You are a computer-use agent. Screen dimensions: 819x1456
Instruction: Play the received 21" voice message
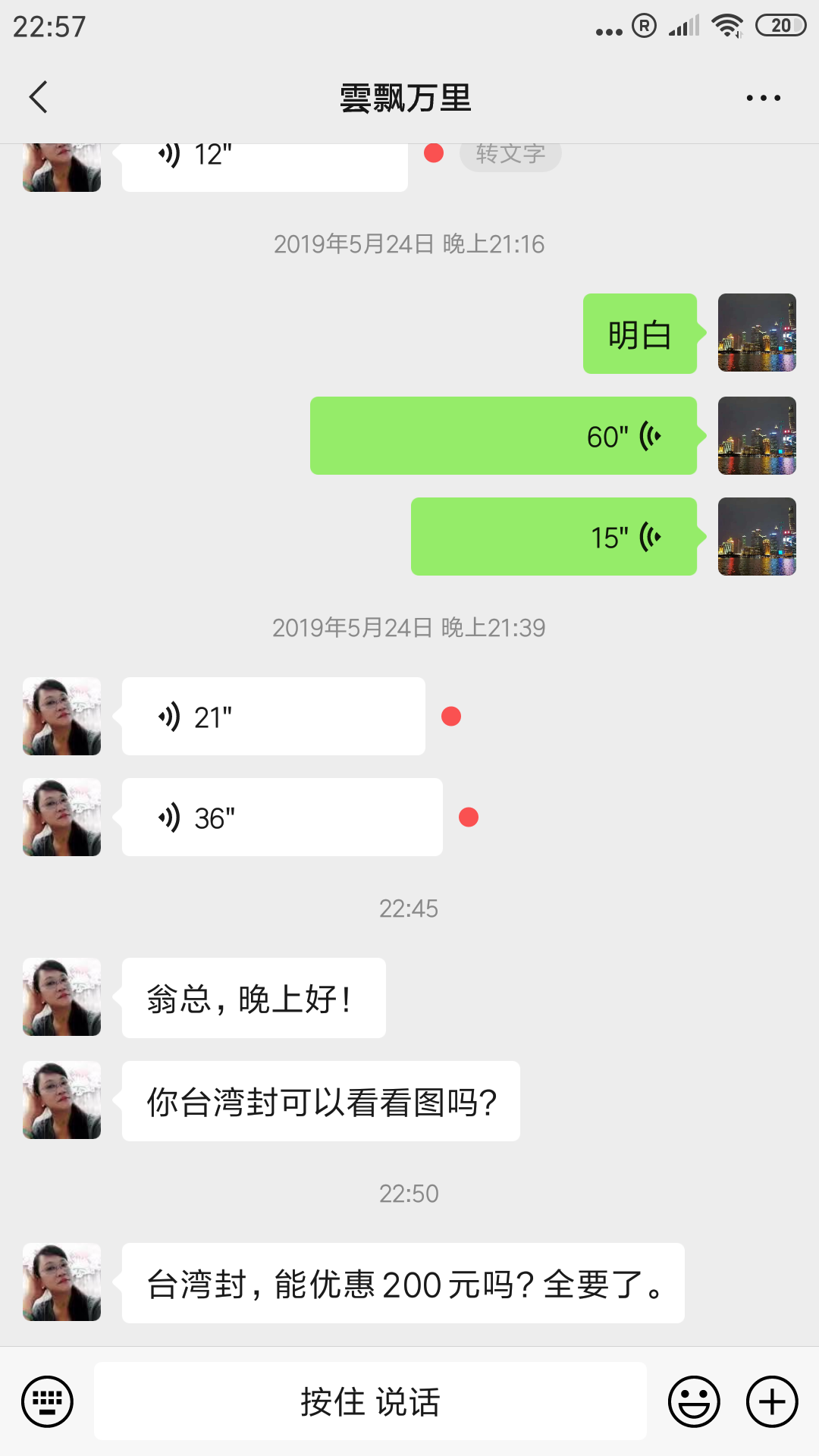click(x=274, y=717)
